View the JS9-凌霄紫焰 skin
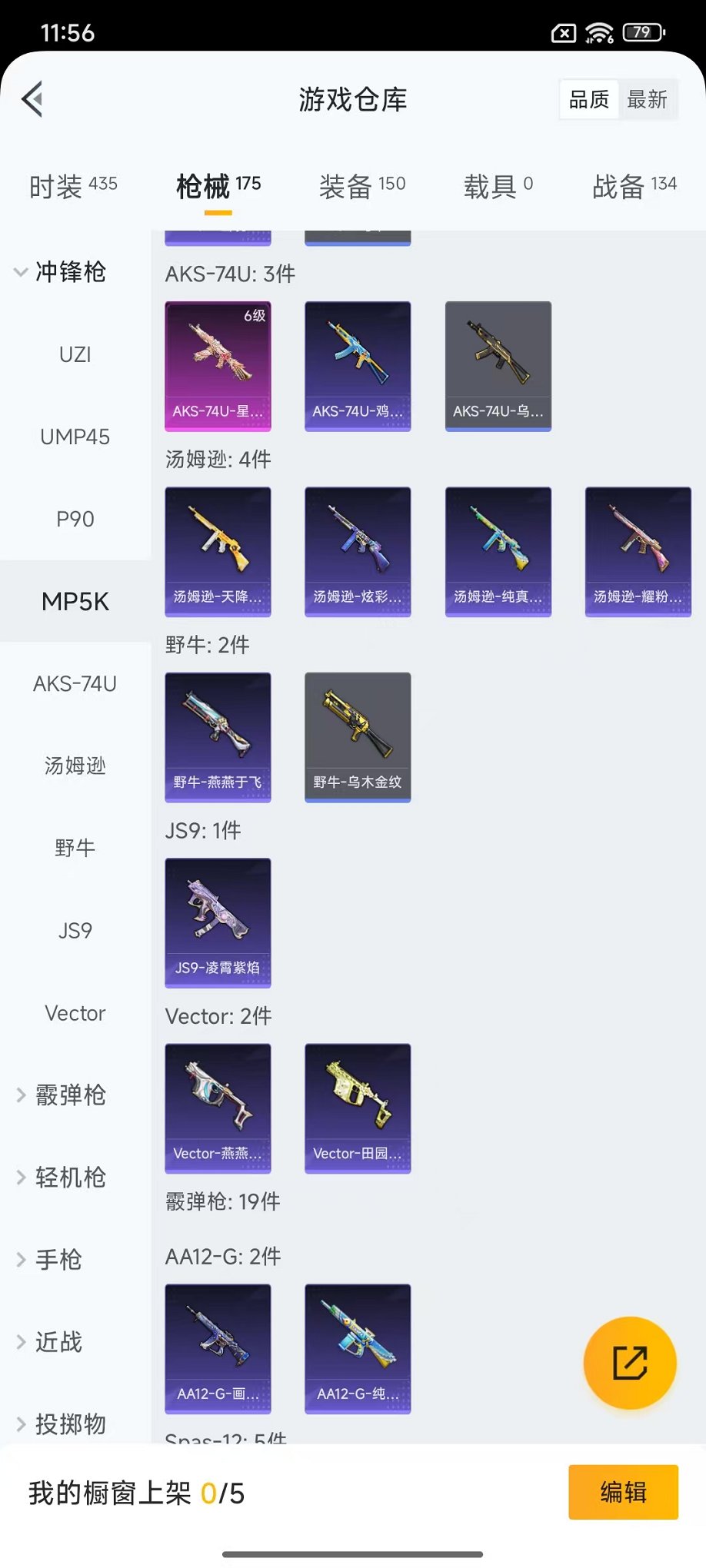 (218, 920)
